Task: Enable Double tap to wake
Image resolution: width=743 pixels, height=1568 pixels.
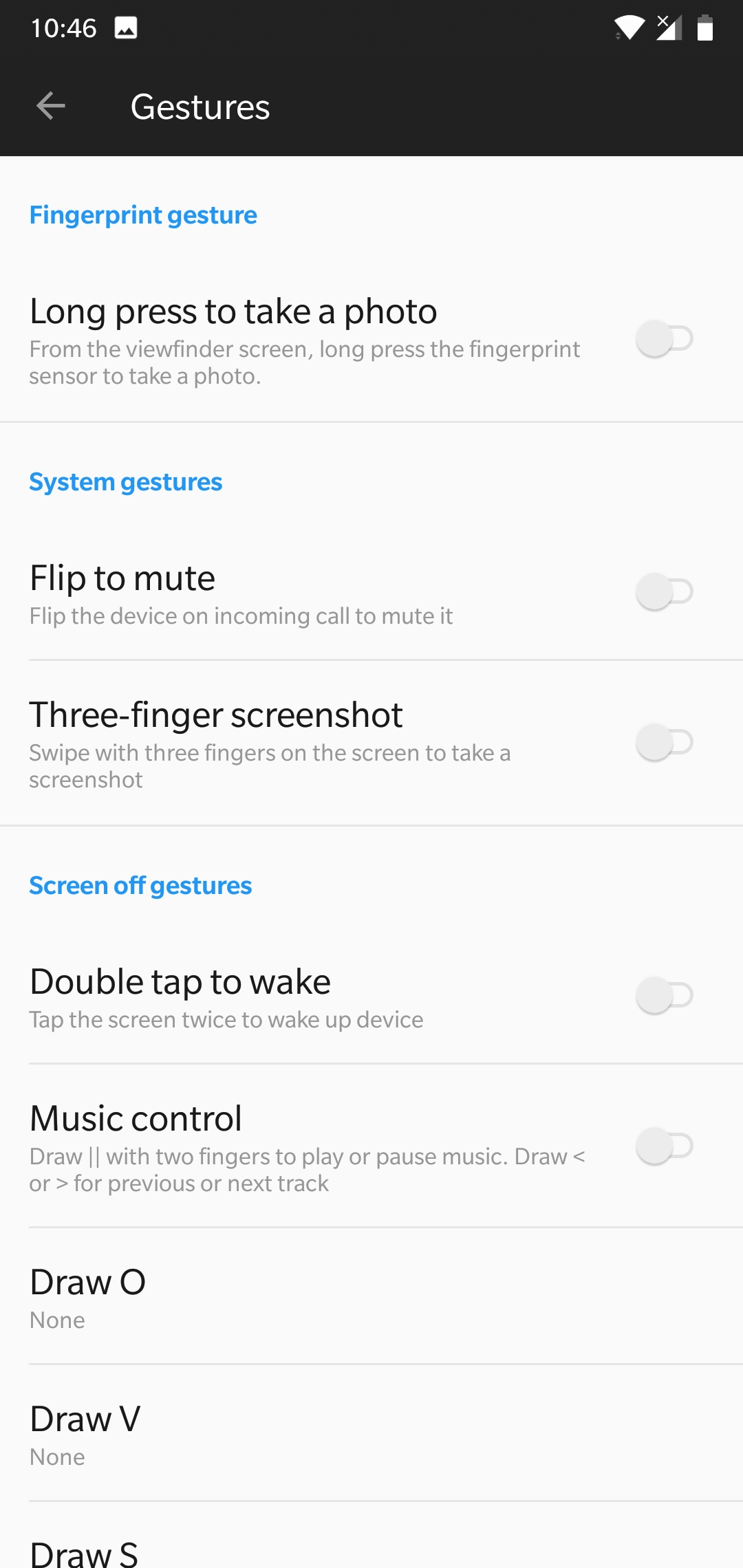Action: click(x=664, y=996)
